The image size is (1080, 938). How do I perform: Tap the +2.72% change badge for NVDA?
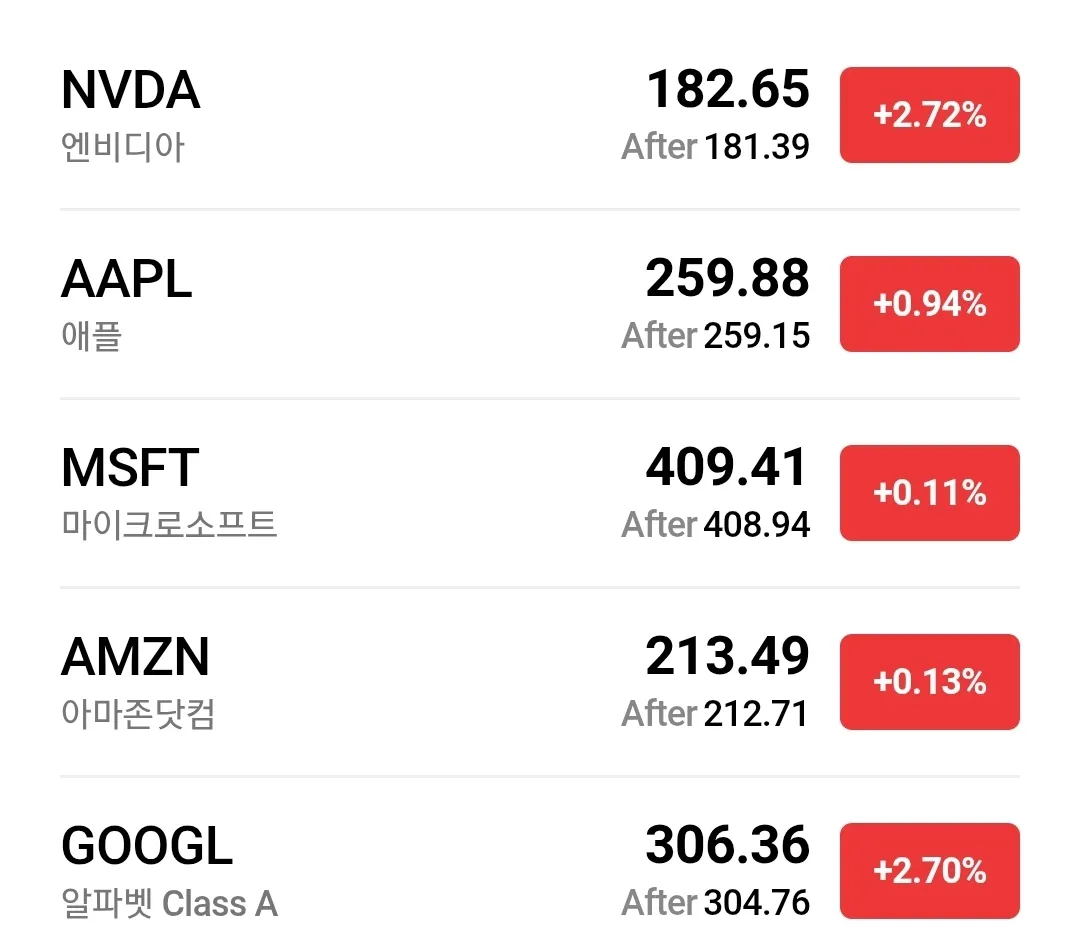coord(929,115)
